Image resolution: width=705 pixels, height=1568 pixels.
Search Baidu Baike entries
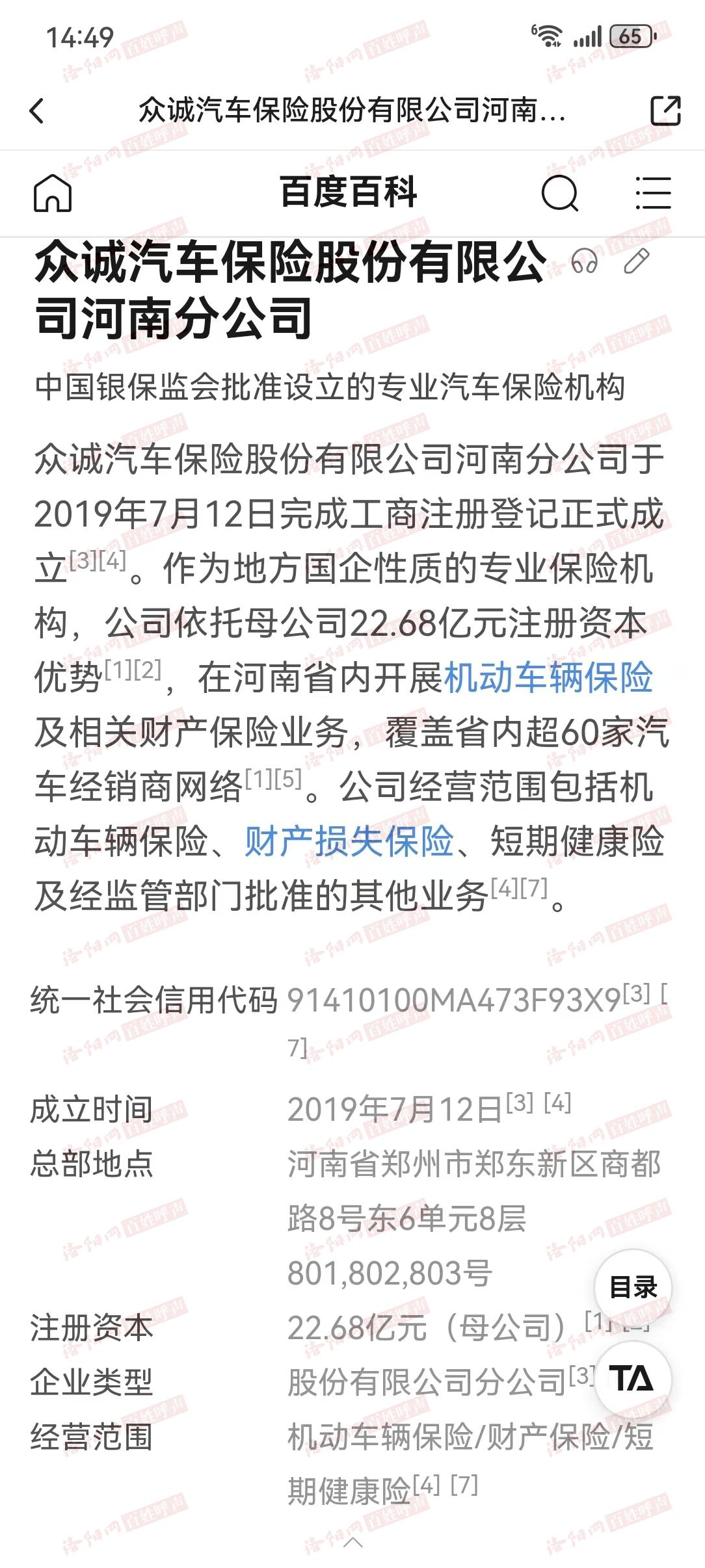(559, 193)
